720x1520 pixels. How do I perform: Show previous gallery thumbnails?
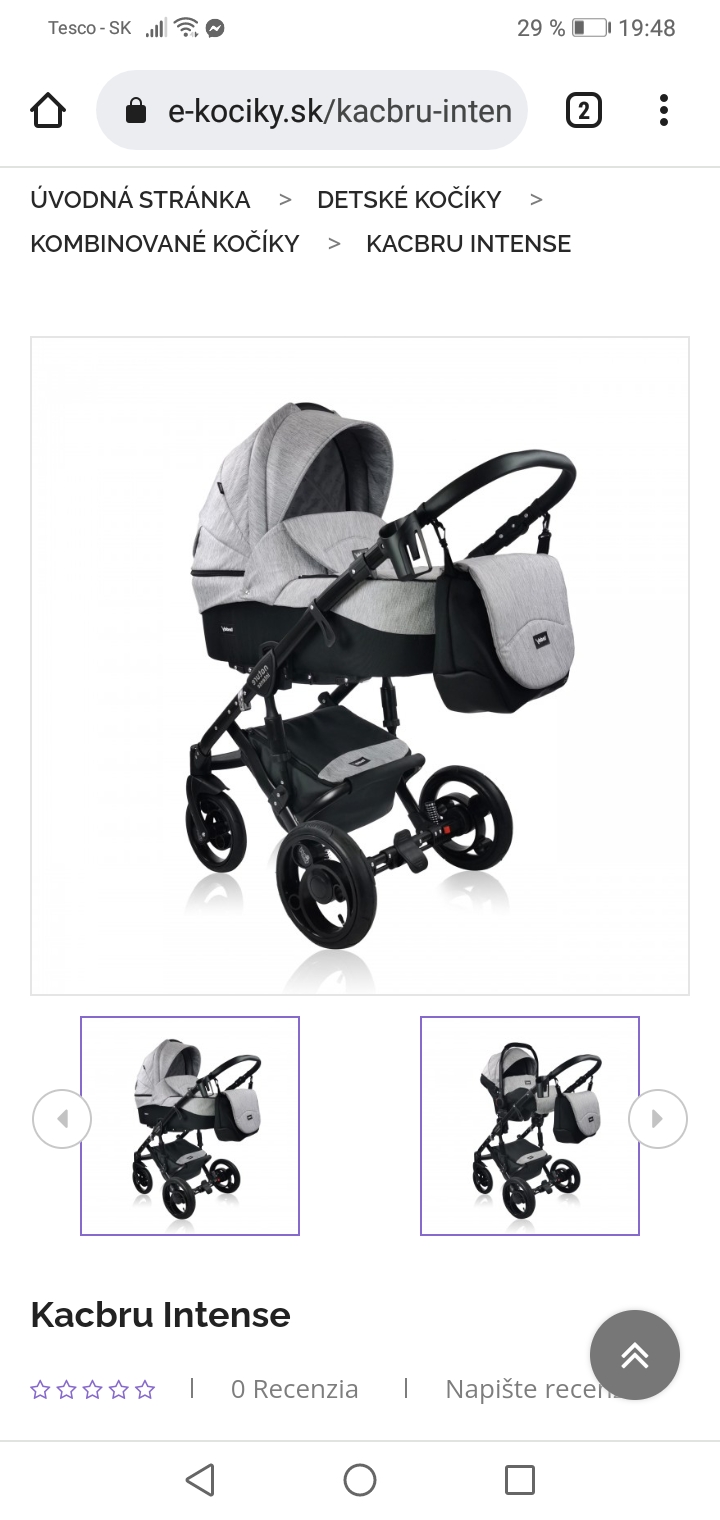tap(62, 1118)
